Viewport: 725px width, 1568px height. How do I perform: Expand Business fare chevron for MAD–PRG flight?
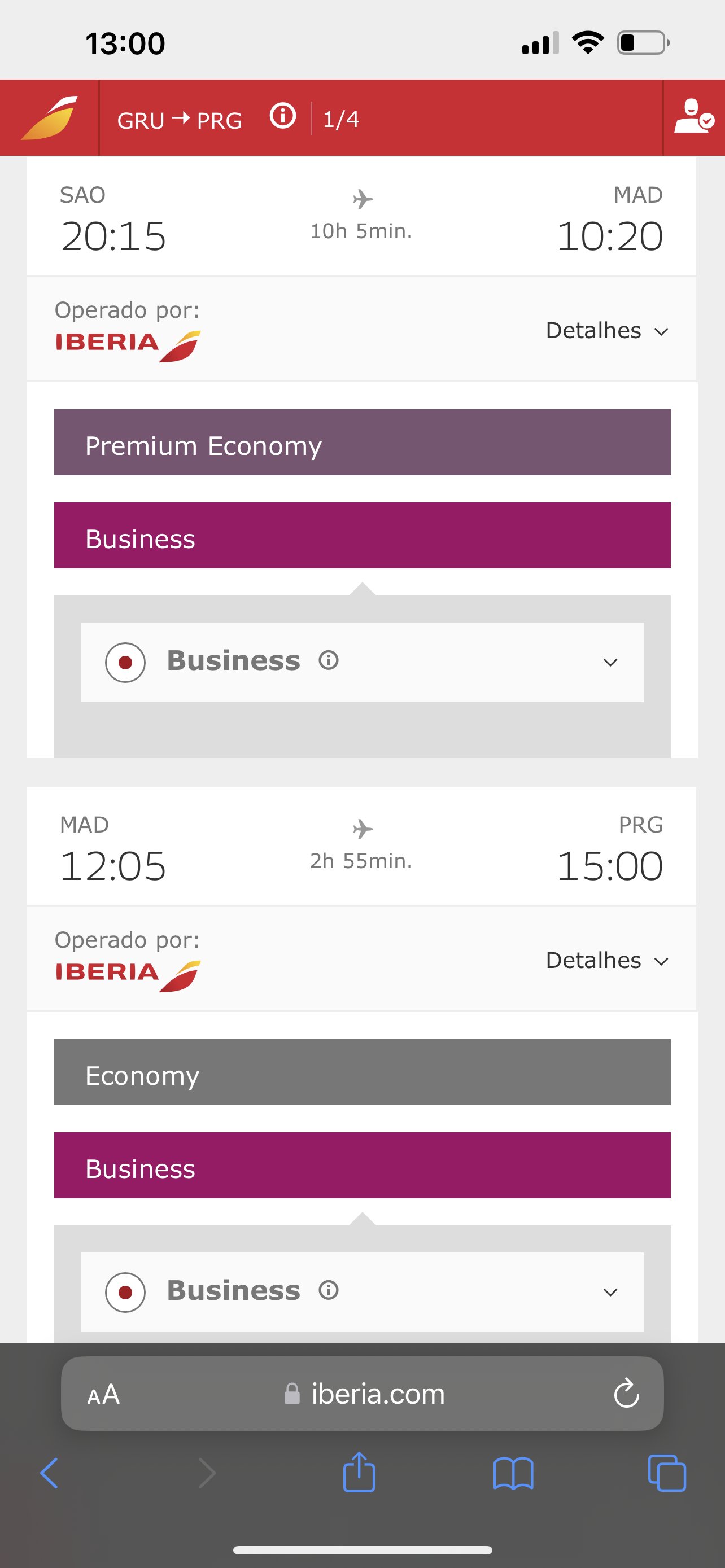[x=610, y=1292]
